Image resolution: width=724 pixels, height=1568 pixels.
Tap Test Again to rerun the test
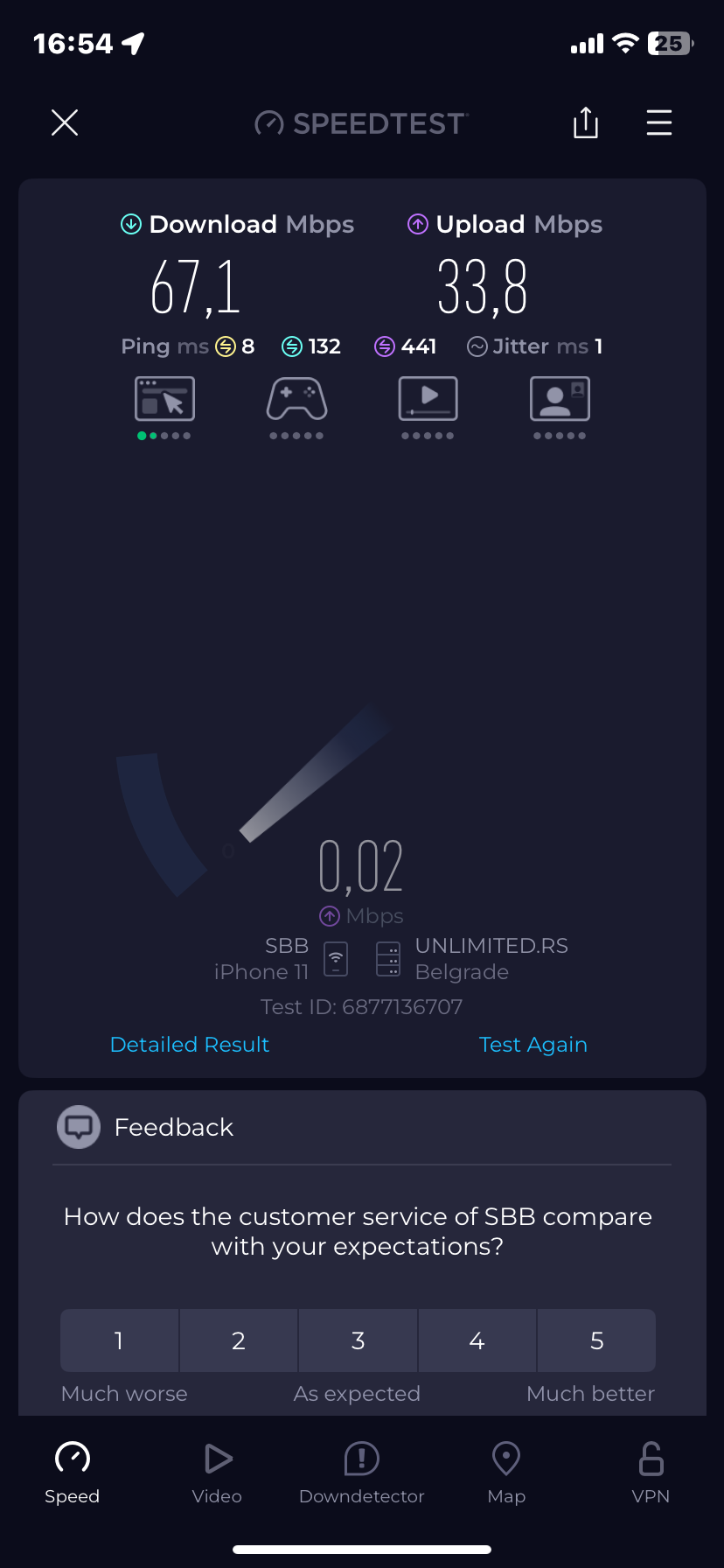[x=533, y=1045]
